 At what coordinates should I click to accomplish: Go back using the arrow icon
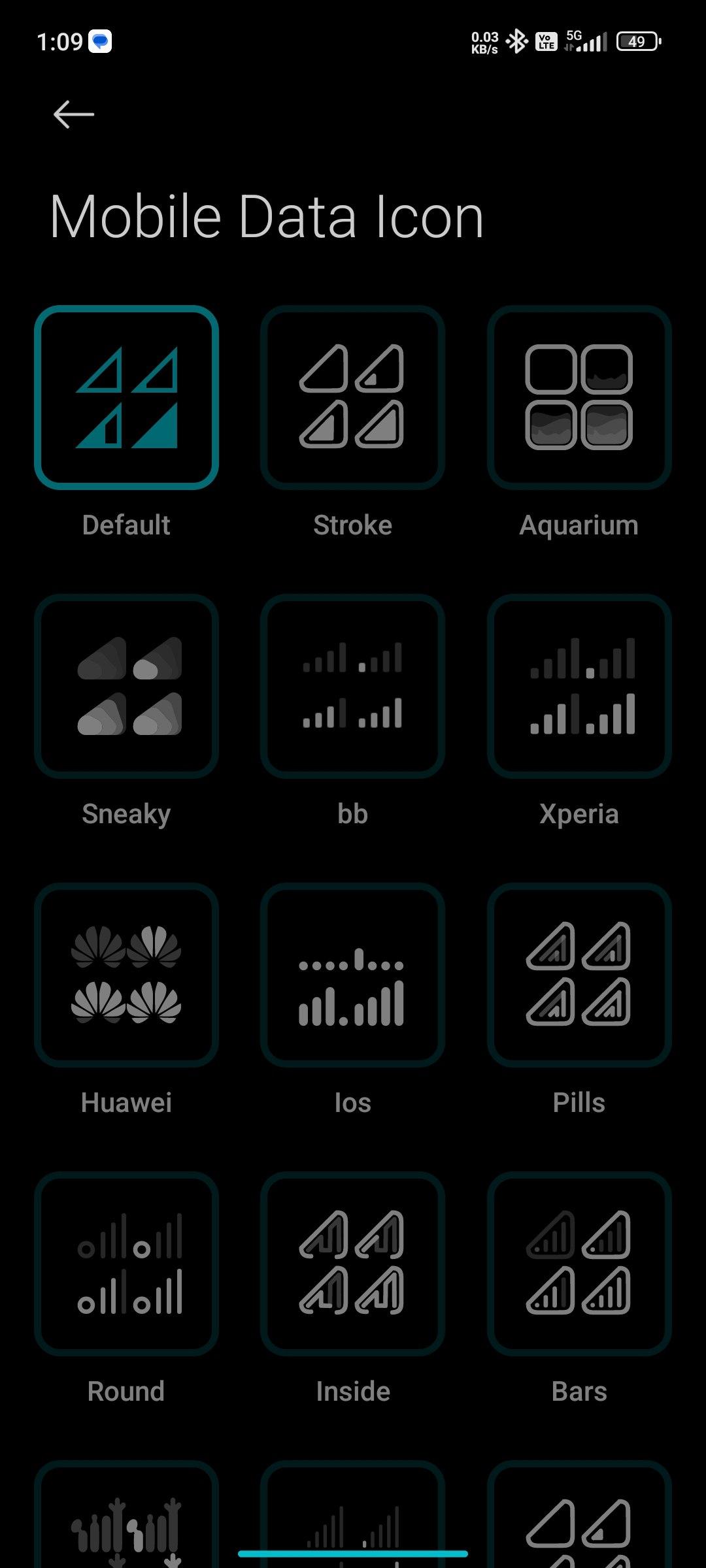click(73, 114)
